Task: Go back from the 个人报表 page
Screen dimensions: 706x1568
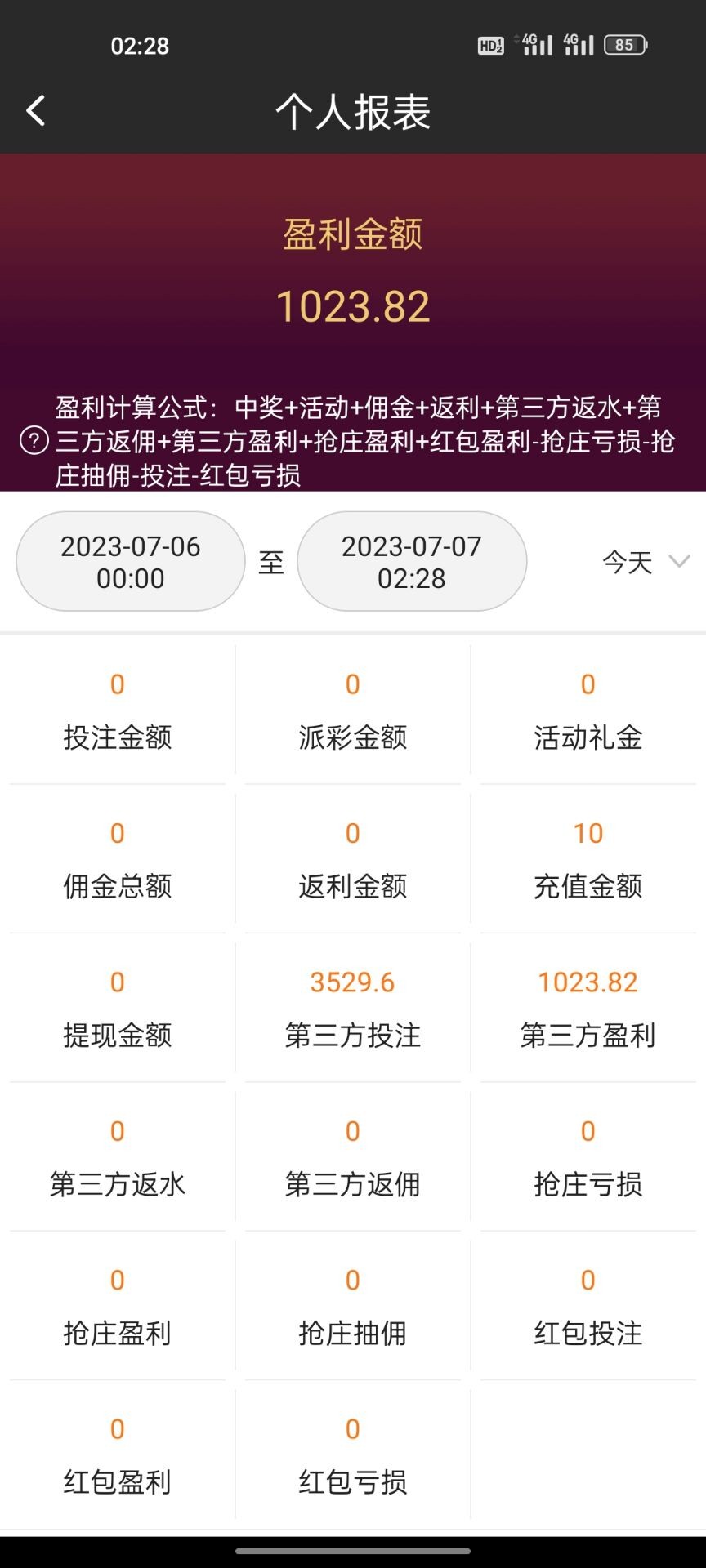Action: (x=36, y=111)
